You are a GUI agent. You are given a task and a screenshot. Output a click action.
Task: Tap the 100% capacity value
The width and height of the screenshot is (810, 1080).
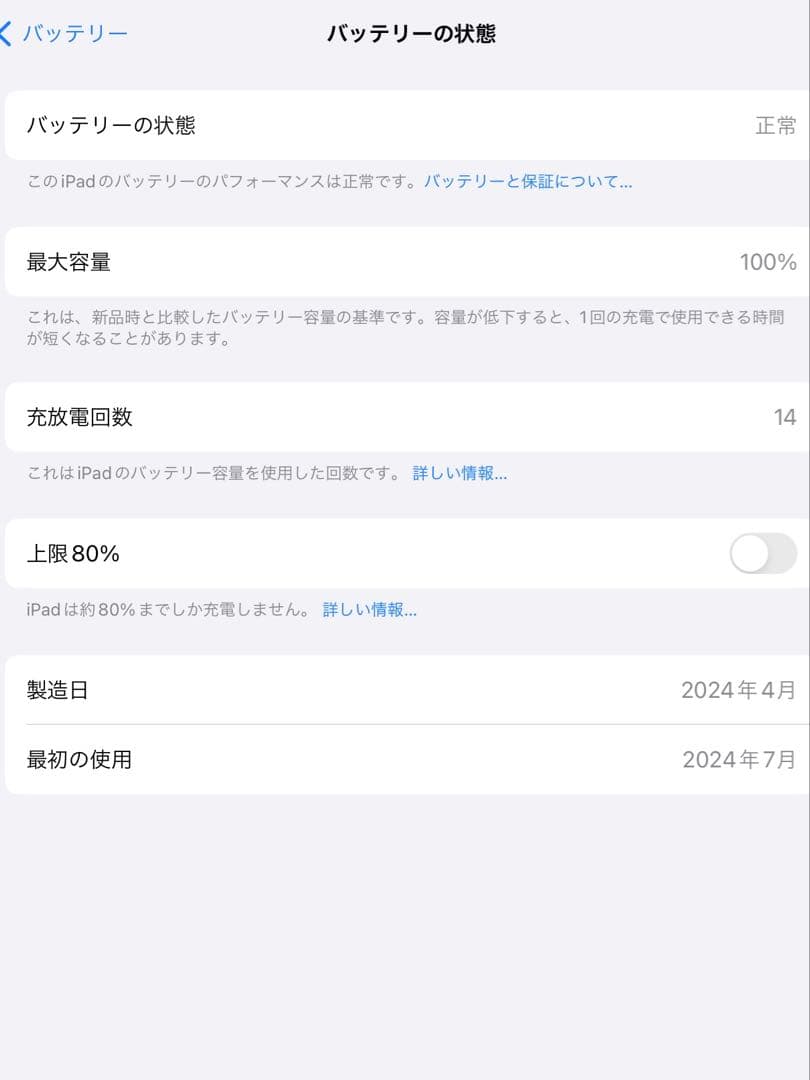(766, 262)
